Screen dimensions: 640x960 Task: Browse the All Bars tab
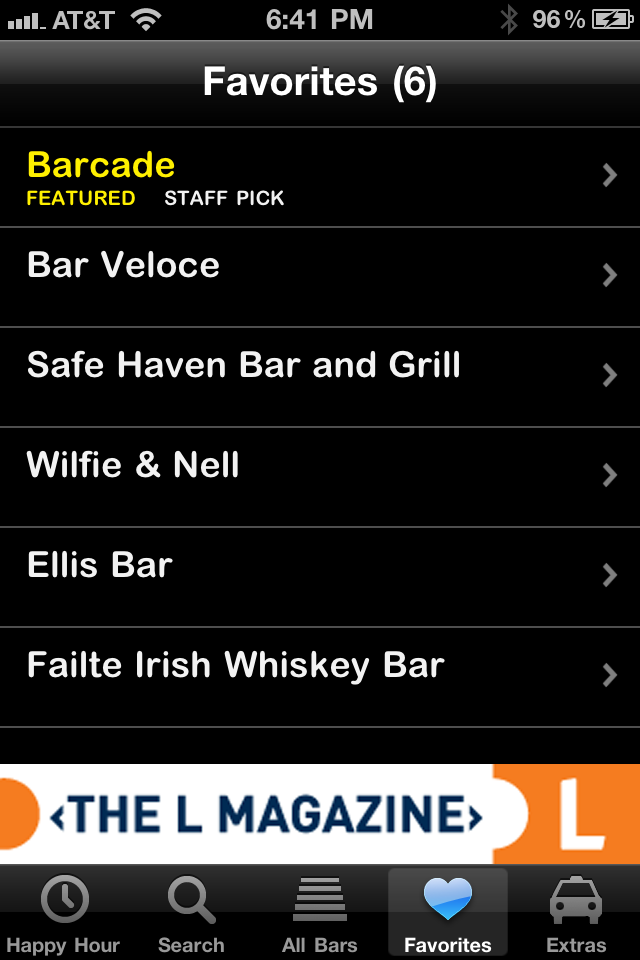[320, 914]
